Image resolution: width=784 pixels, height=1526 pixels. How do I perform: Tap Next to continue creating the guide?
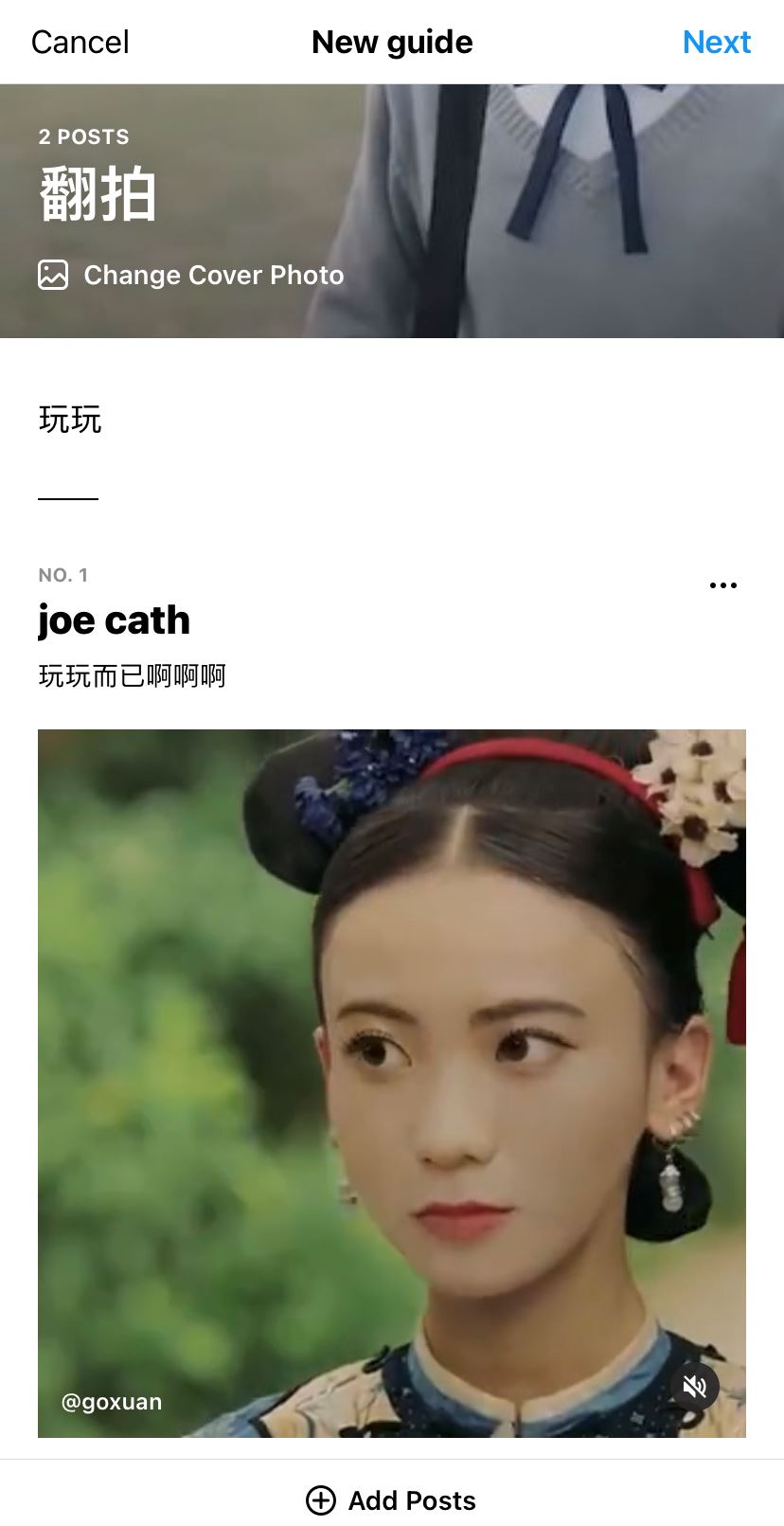pyautogui.click(x=717, y=42)
